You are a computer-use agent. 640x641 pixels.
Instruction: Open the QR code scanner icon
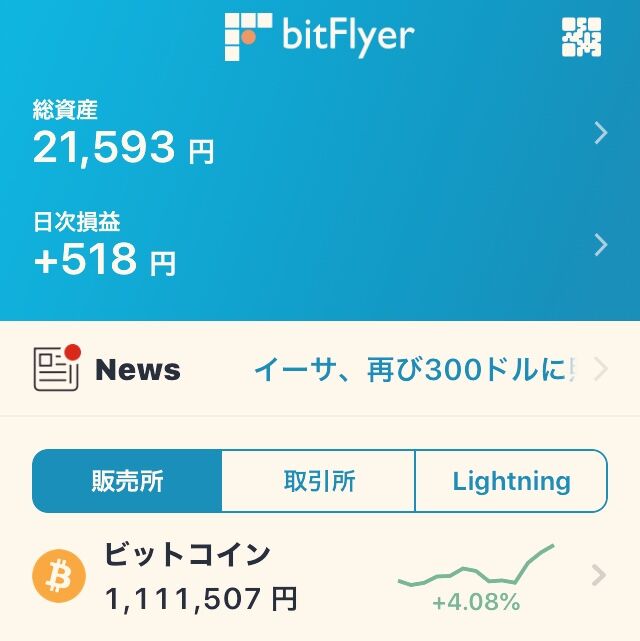(x=581, y=37)
